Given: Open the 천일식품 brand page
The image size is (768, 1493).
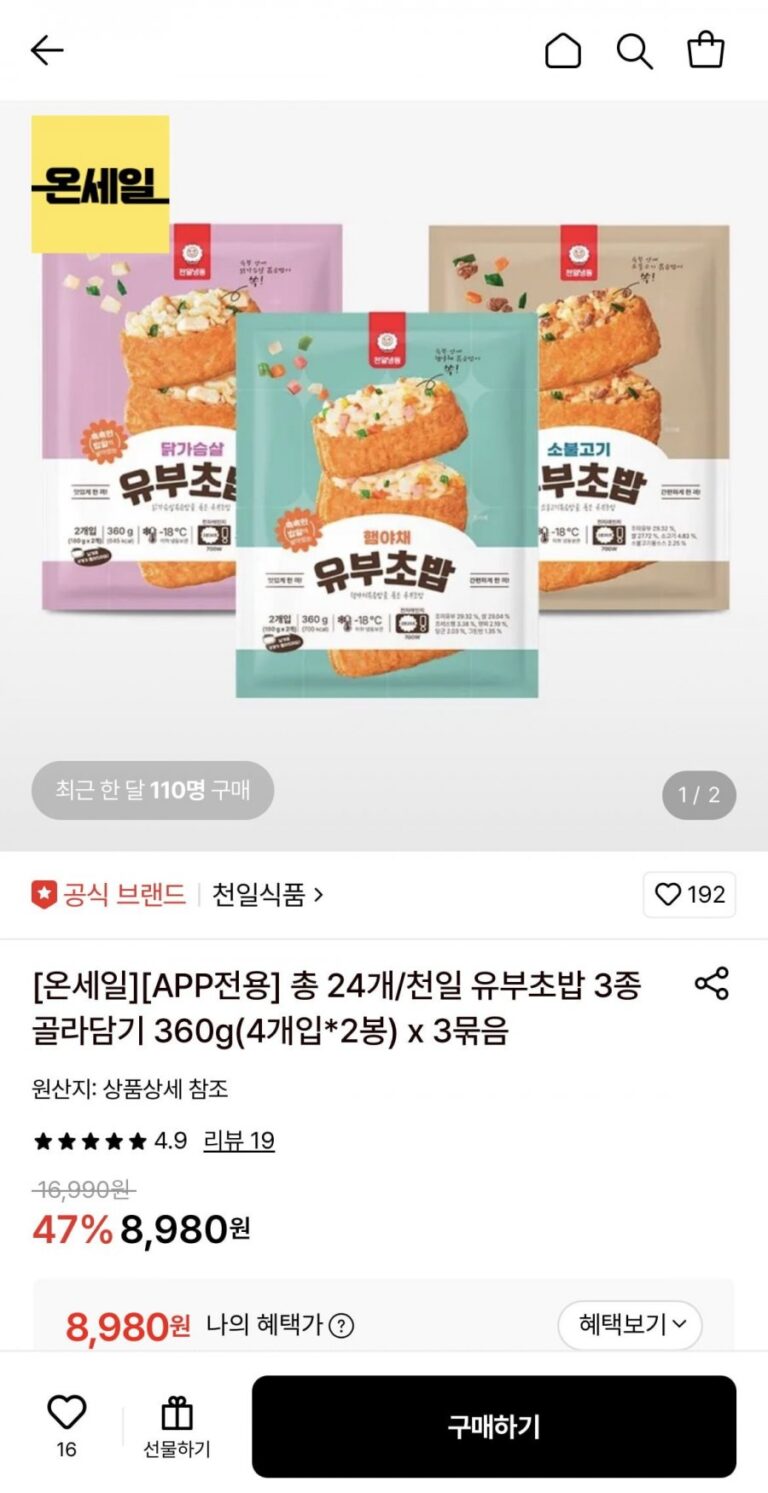Looking at the screenshot, I should [267, 894].
